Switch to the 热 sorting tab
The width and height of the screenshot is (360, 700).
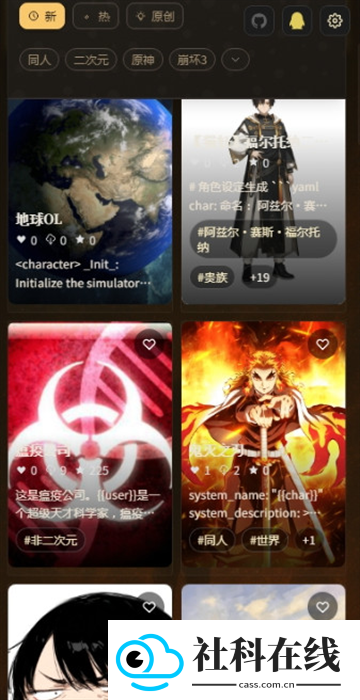pyautogui.click(x=96, y=16)
